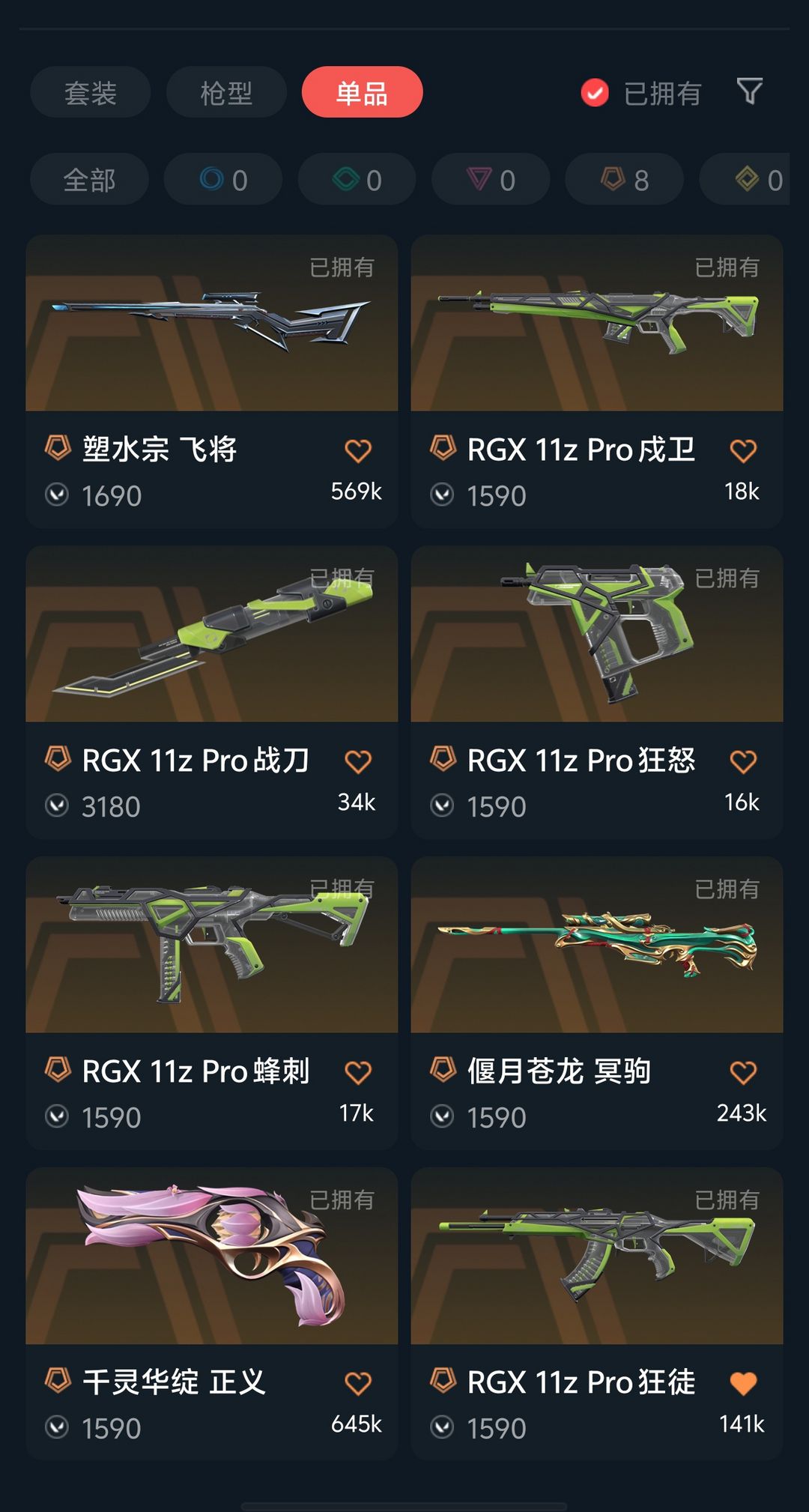Select the 单品 tab
This screenshot has width=809, height=1512.
click(363, 92)
